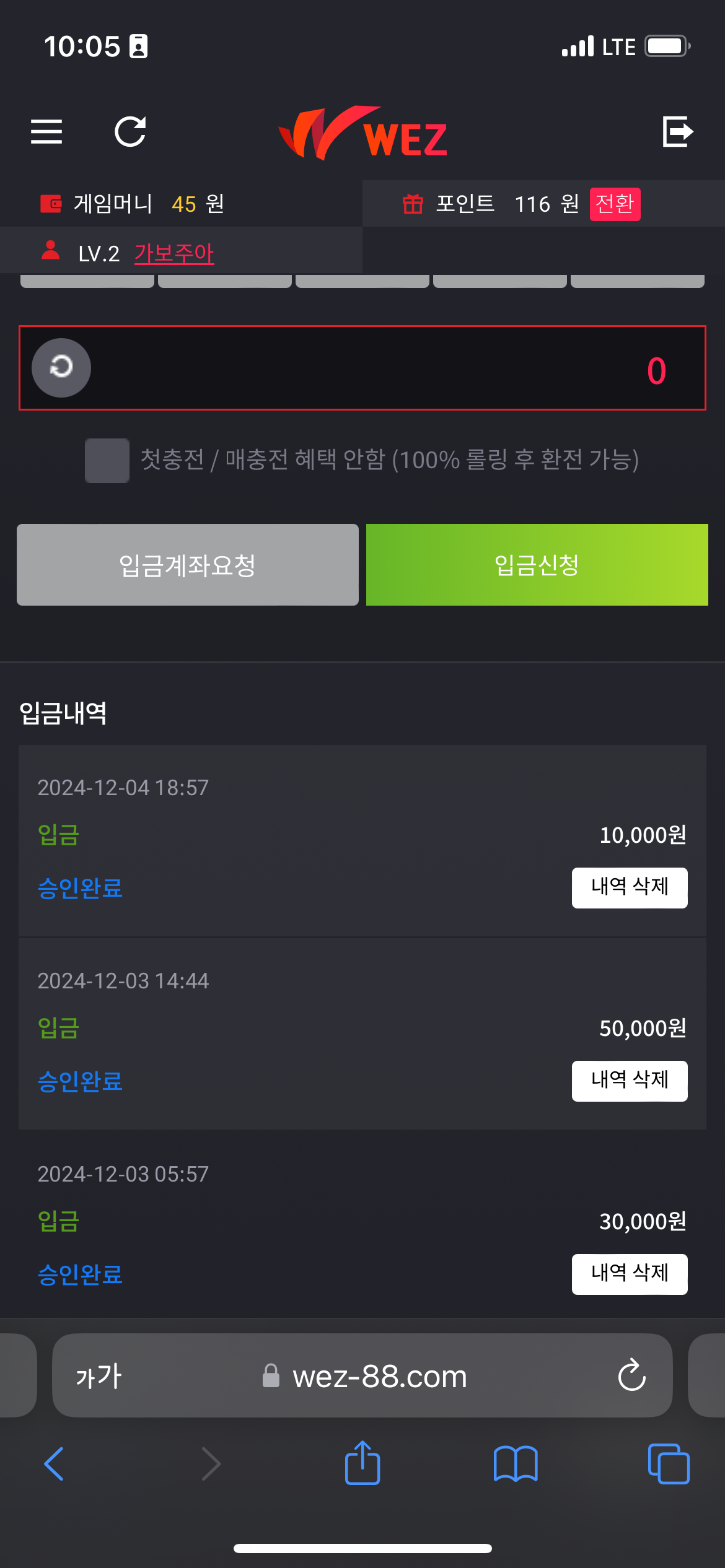Viewport: 725px width, 1568px height.
Task: Delete the 50,000원 deposit record
Action: [x=629, y=1081]
